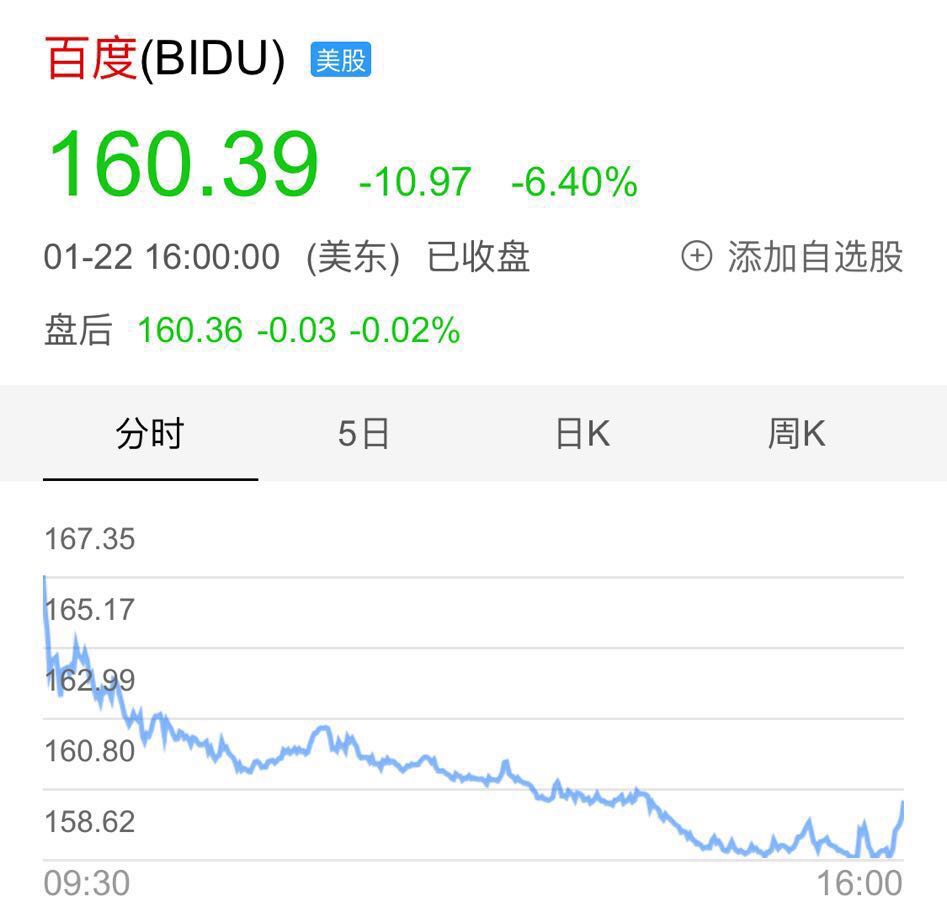The image size is (947, 922).
Task: Switch to the 5日 chart tab
Action: 363,435
